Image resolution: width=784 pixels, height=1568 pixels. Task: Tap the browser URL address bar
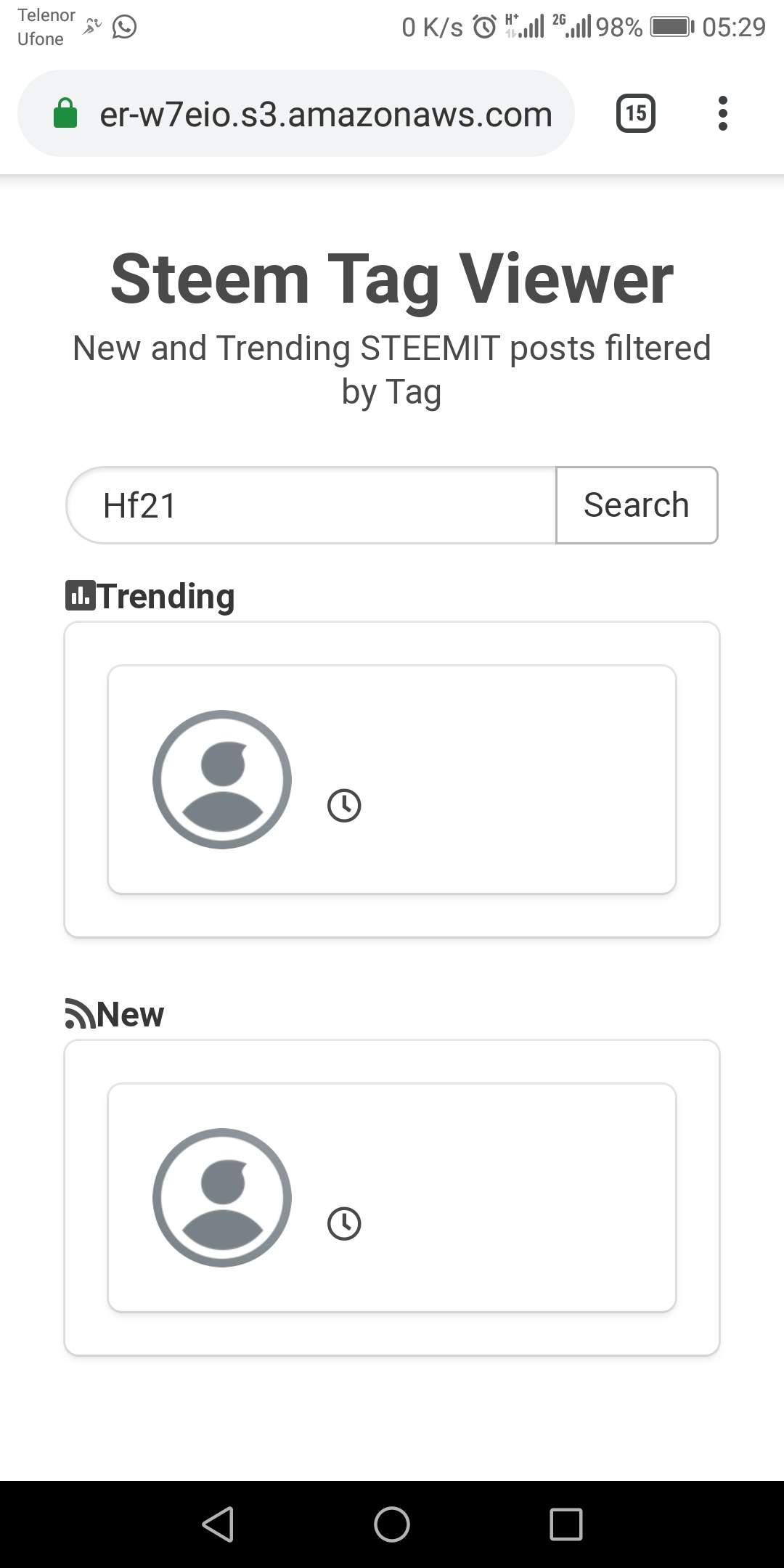(x=325, y=114)
